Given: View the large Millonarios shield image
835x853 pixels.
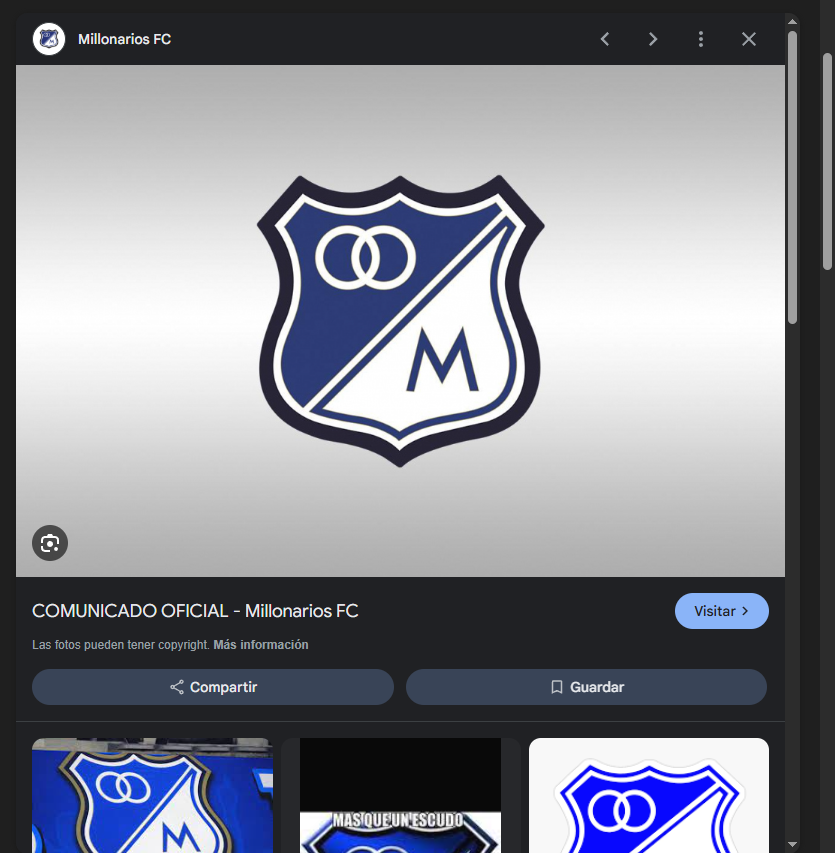Looking at the screenshot, I should 400,320.
